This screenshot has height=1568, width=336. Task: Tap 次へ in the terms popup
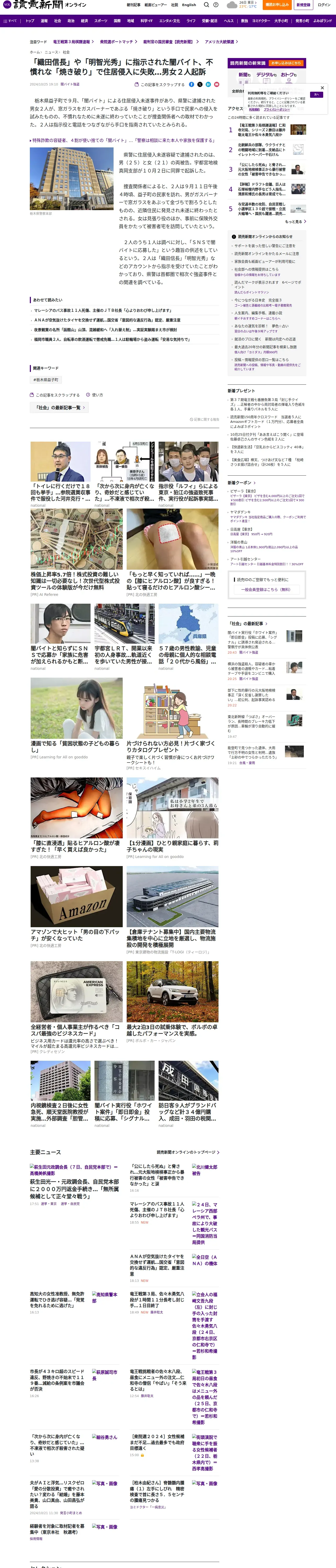tap(316, 95)
